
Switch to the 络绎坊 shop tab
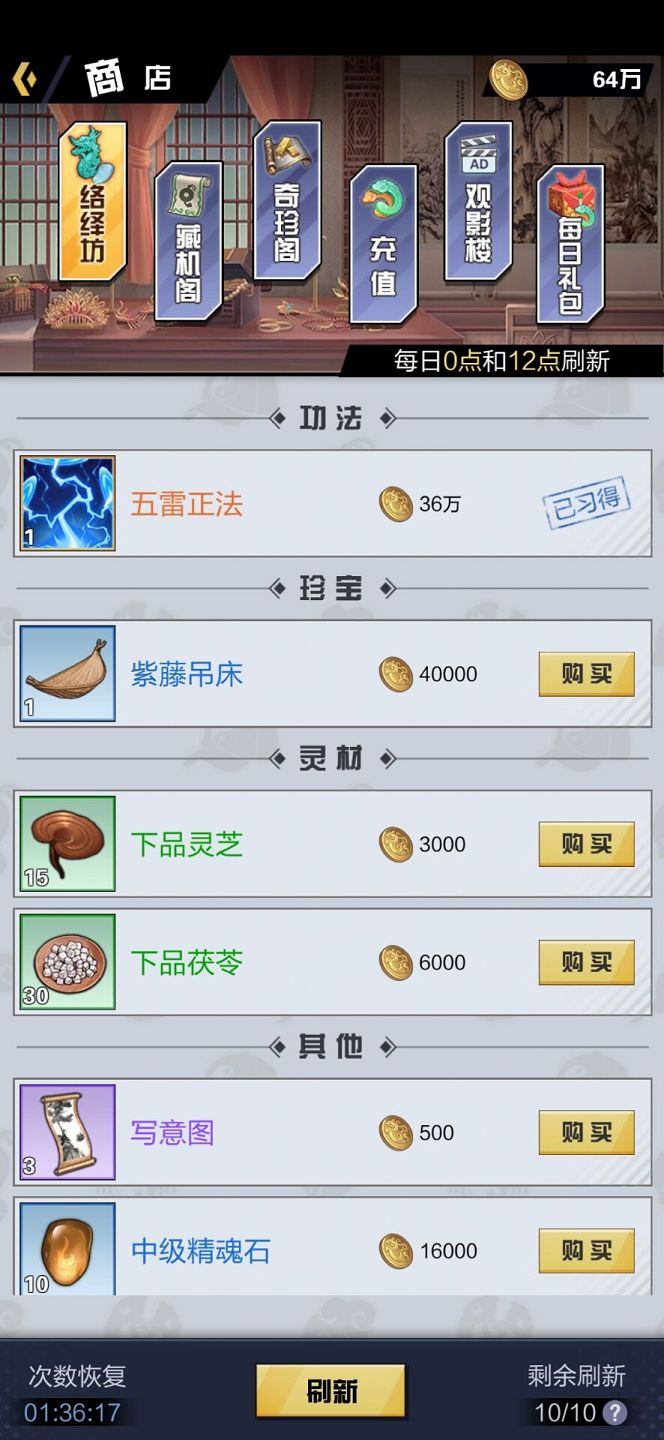93,200
